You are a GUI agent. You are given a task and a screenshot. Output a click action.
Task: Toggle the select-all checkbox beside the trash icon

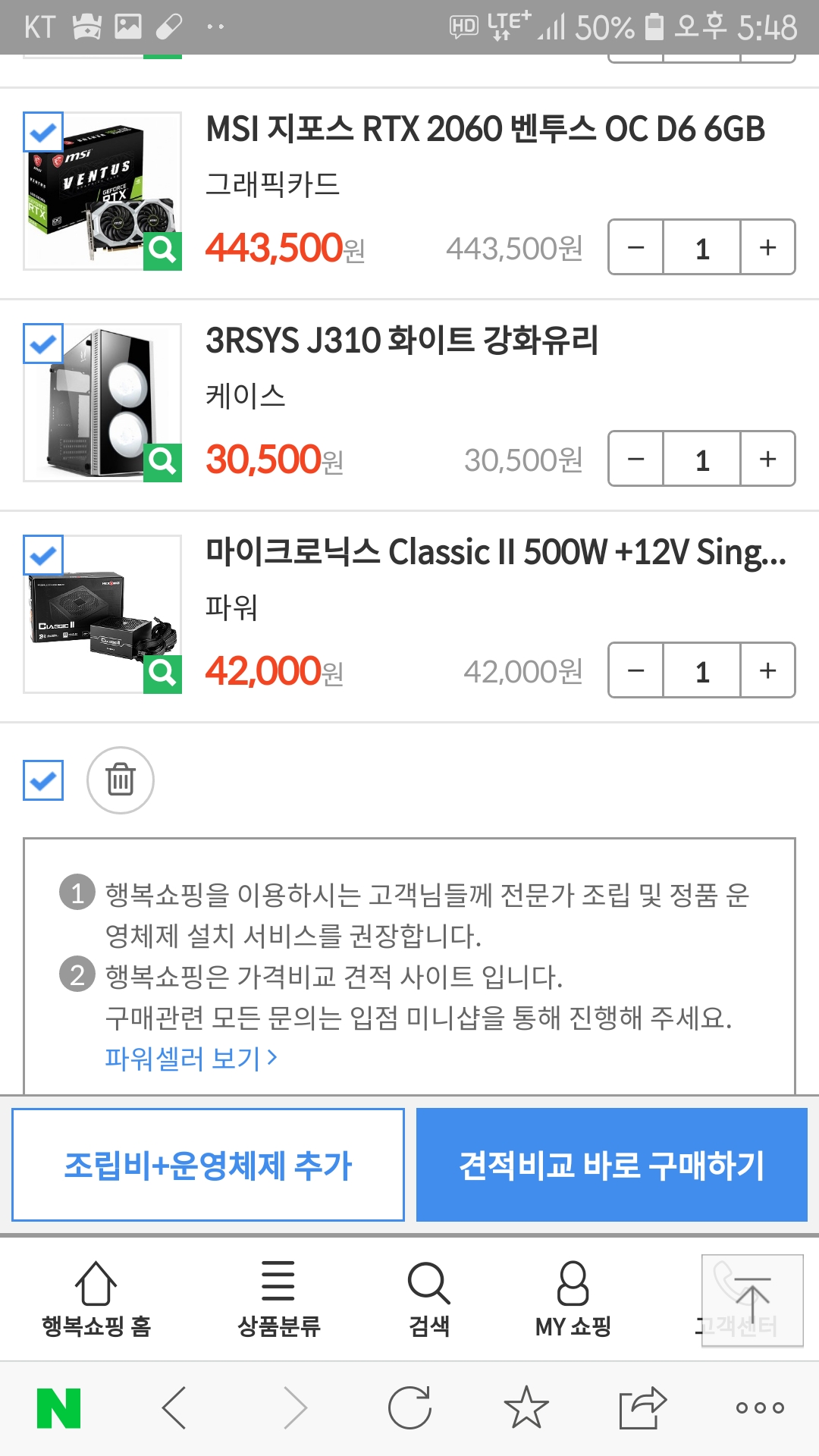click(x=43, y=780)
